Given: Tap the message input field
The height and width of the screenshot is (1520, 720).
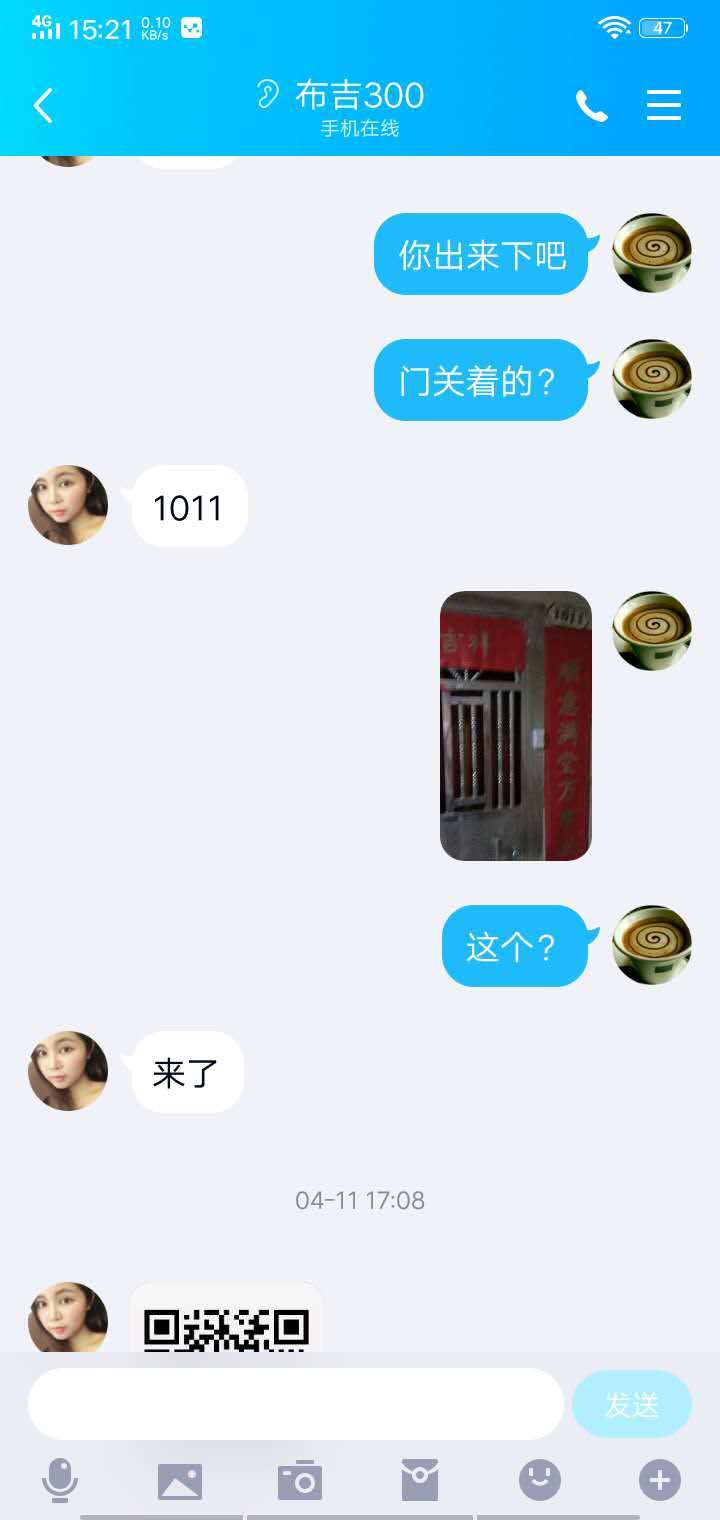Looking at the screenshot, I should pyautogui.click(x=296, y=1404).
